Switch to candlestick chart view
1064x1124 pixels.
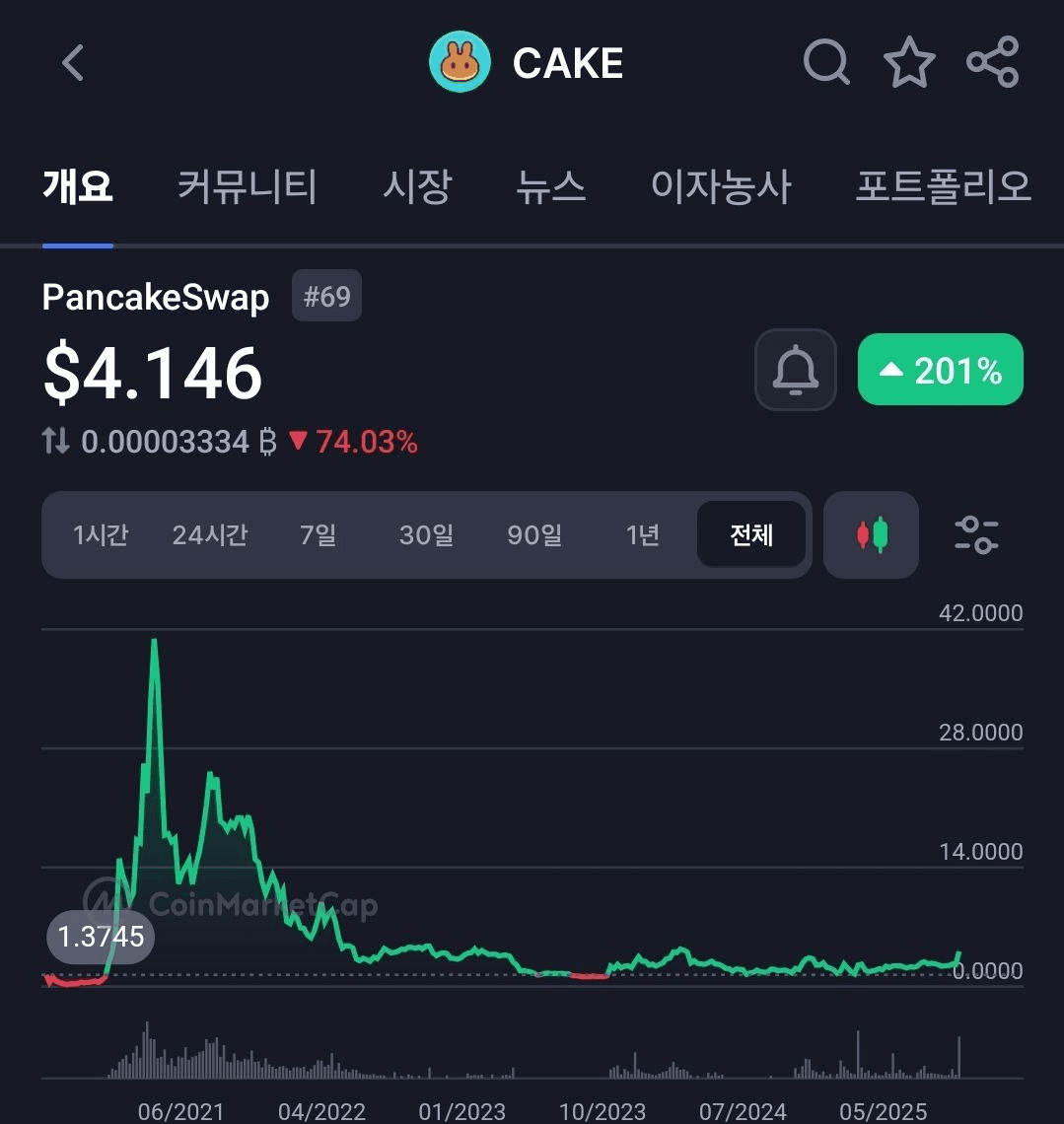coord(871,535)
